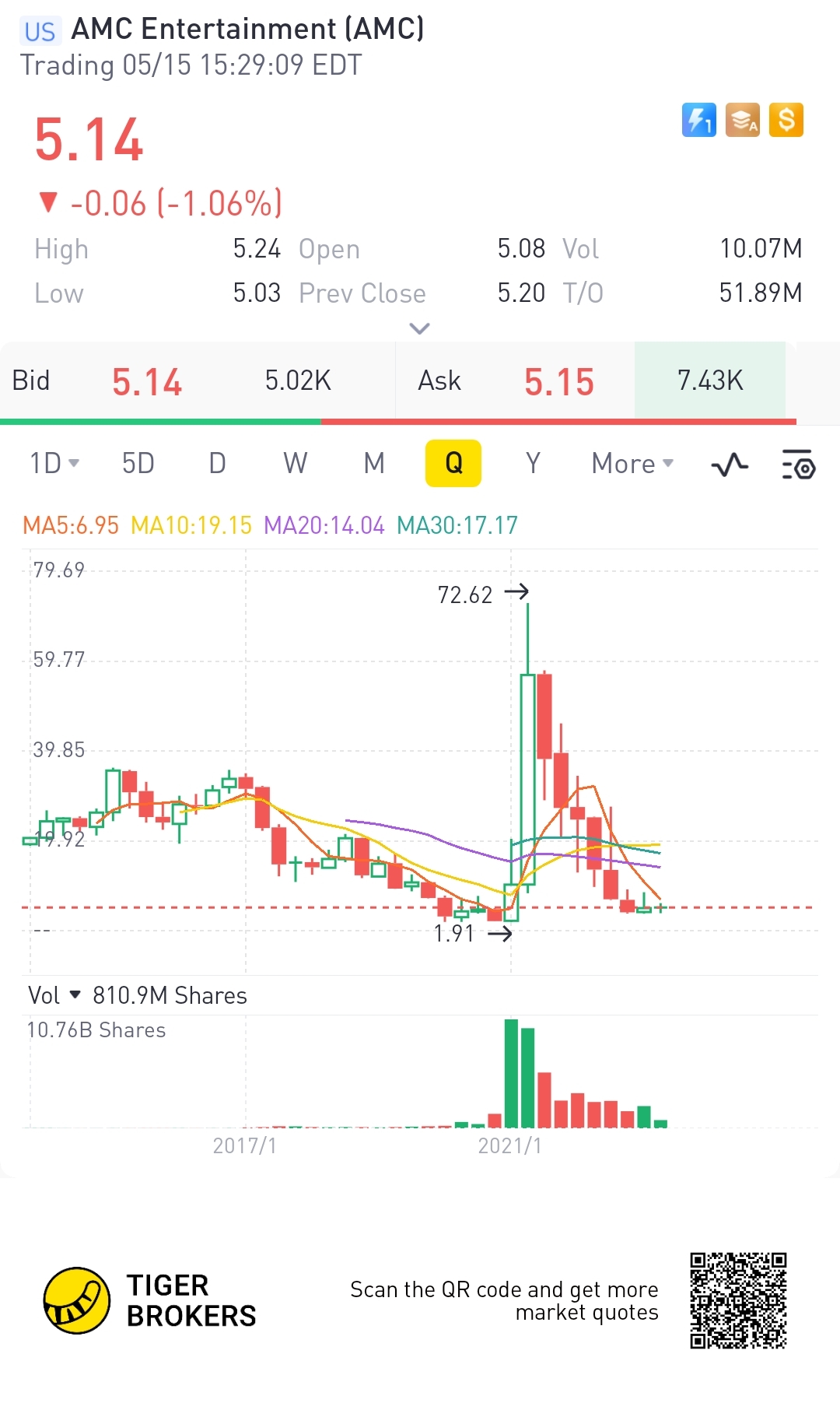Select the quarterly (Q) chart tab

pos(453,464)
